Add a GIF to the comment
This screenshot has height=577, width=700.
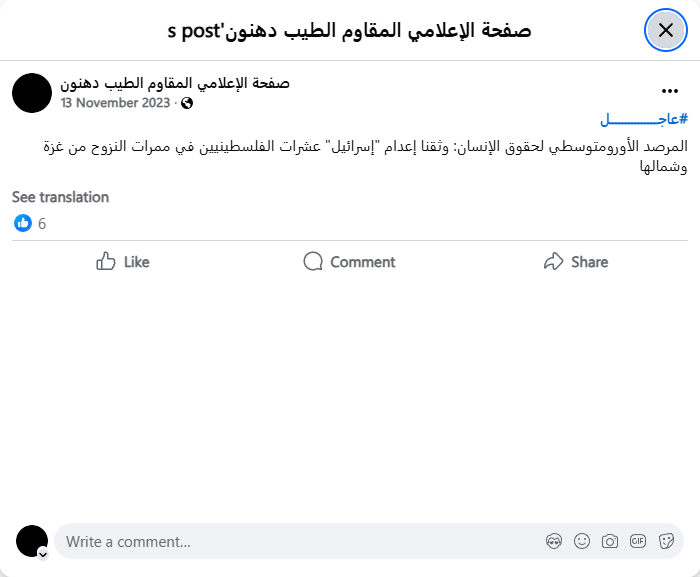click(638, 541)
